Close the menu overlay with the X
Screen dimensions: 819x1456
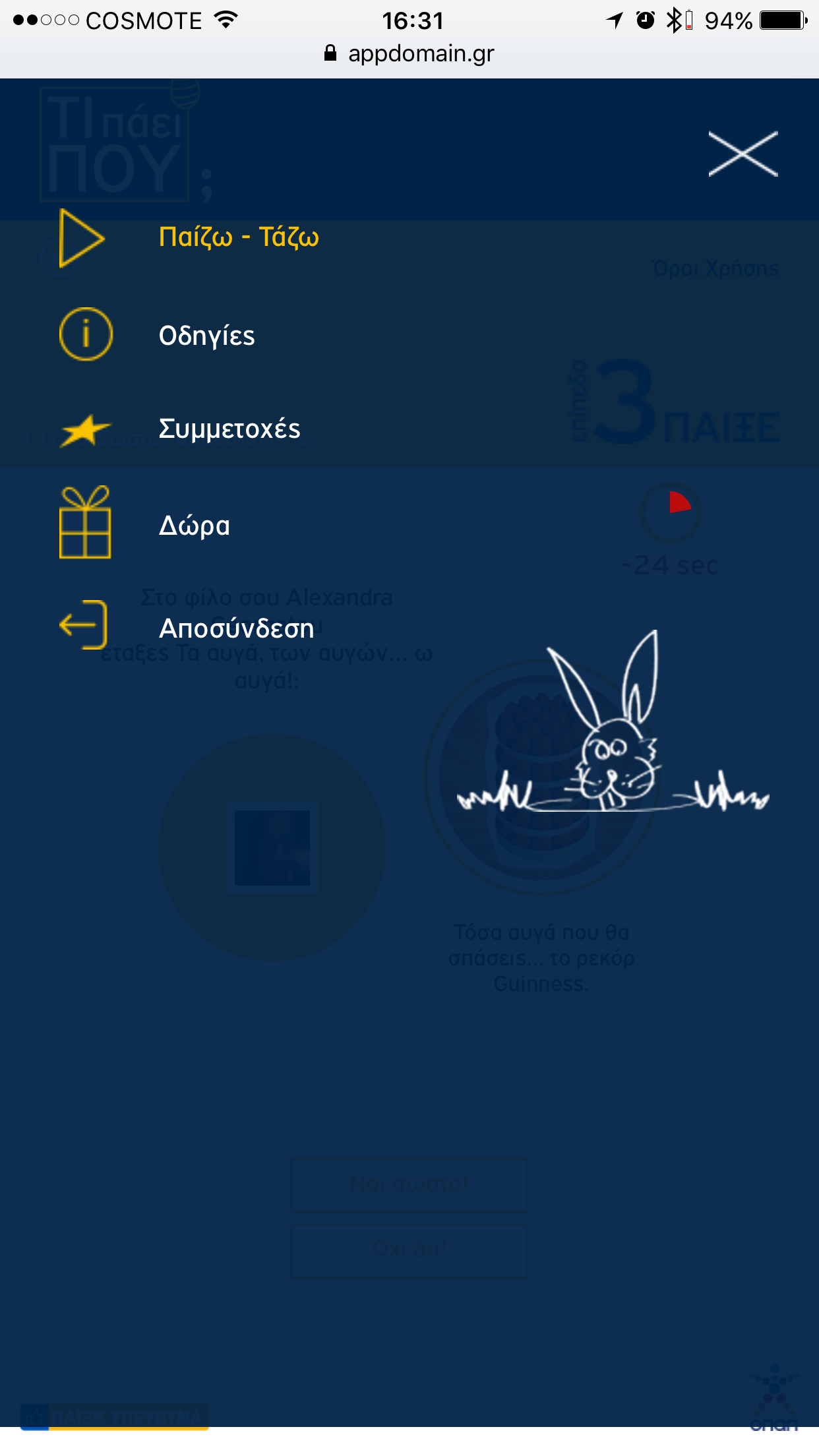point(743,154)
